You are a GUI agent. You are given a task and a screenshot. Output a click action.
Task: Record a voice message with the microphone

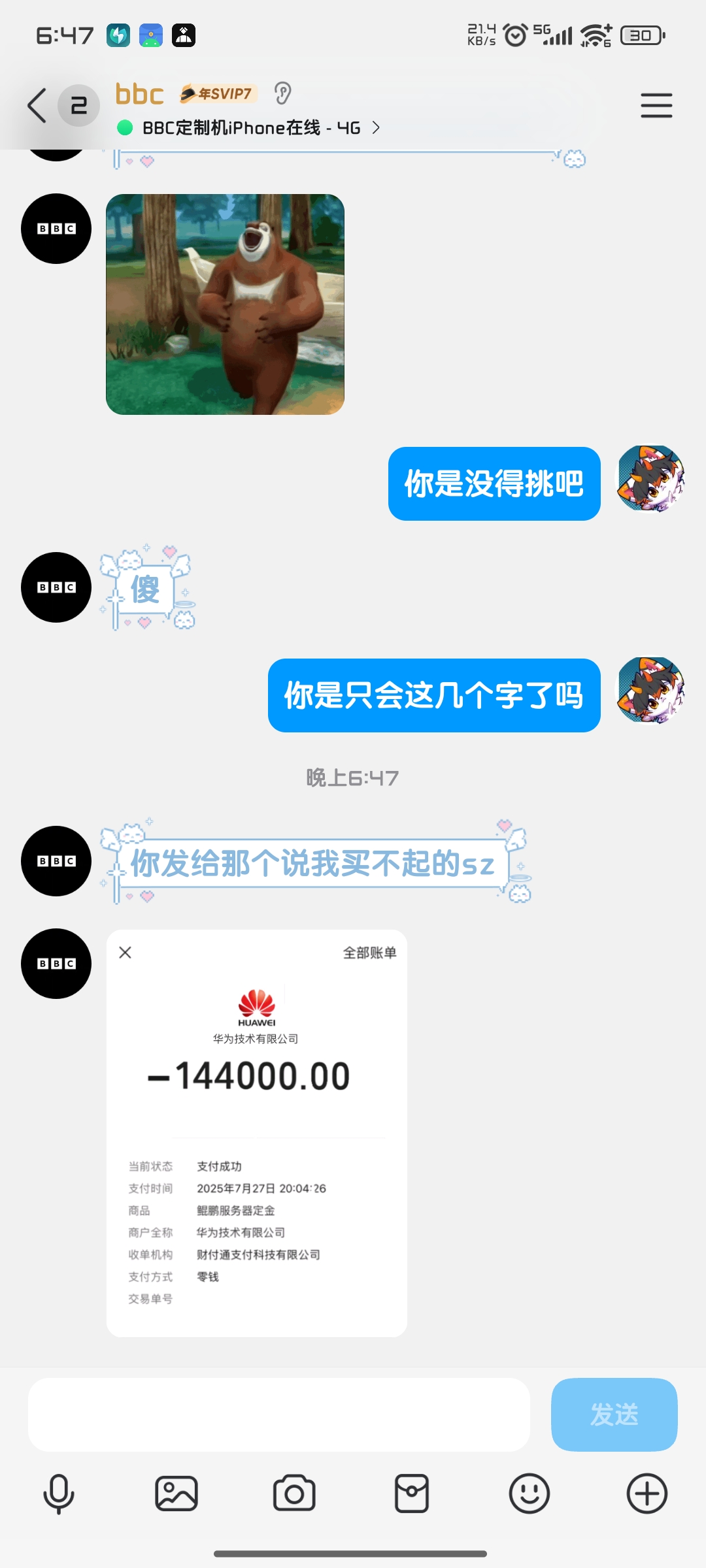pyautogui.click(x=59, y=1494)
